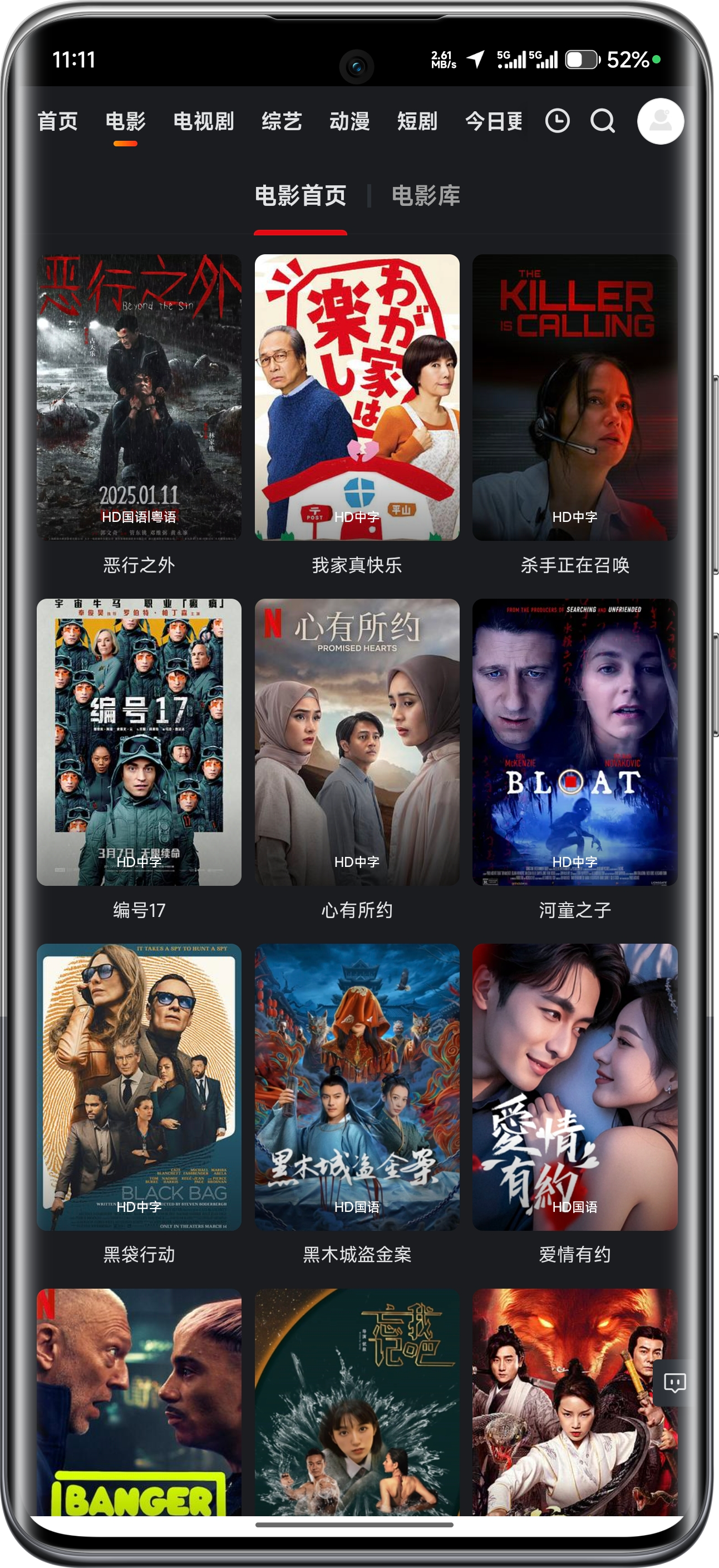Open the movie 编号17

(139, 742)
